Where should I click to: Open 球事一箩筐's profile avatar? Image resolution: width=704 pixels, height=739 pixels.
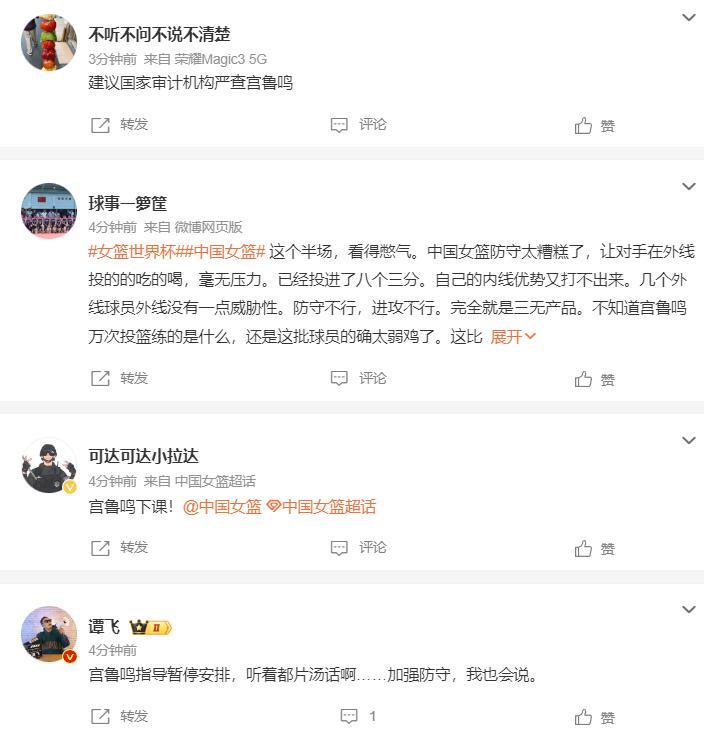[49, 210]
